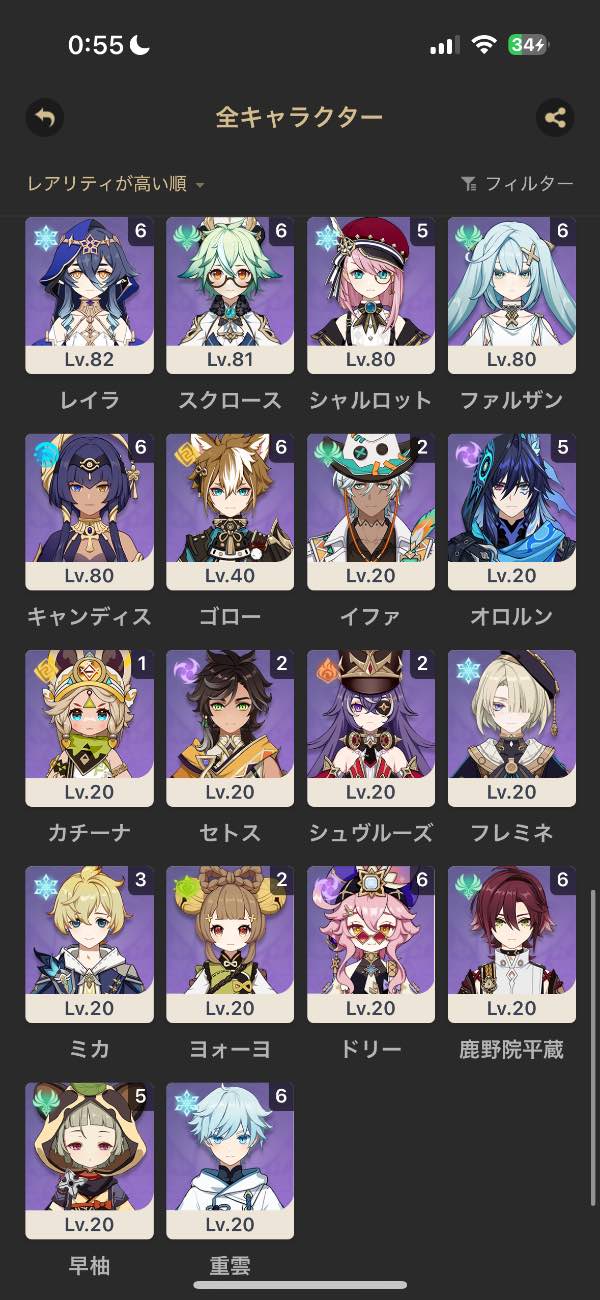
Task: Tap the オロルン character card
Action: click(x=512, y=511)
